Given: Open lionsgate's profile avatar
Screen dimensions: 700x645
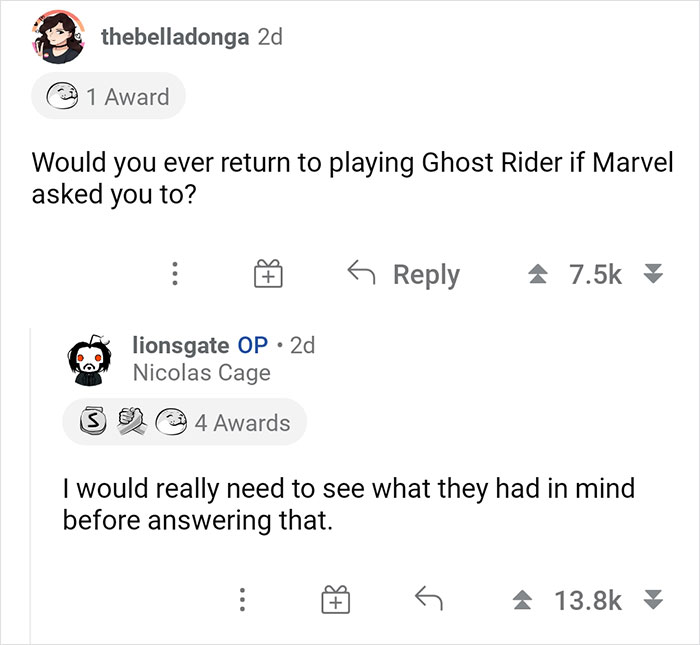Looking at the screenshot, I should 88,358.
